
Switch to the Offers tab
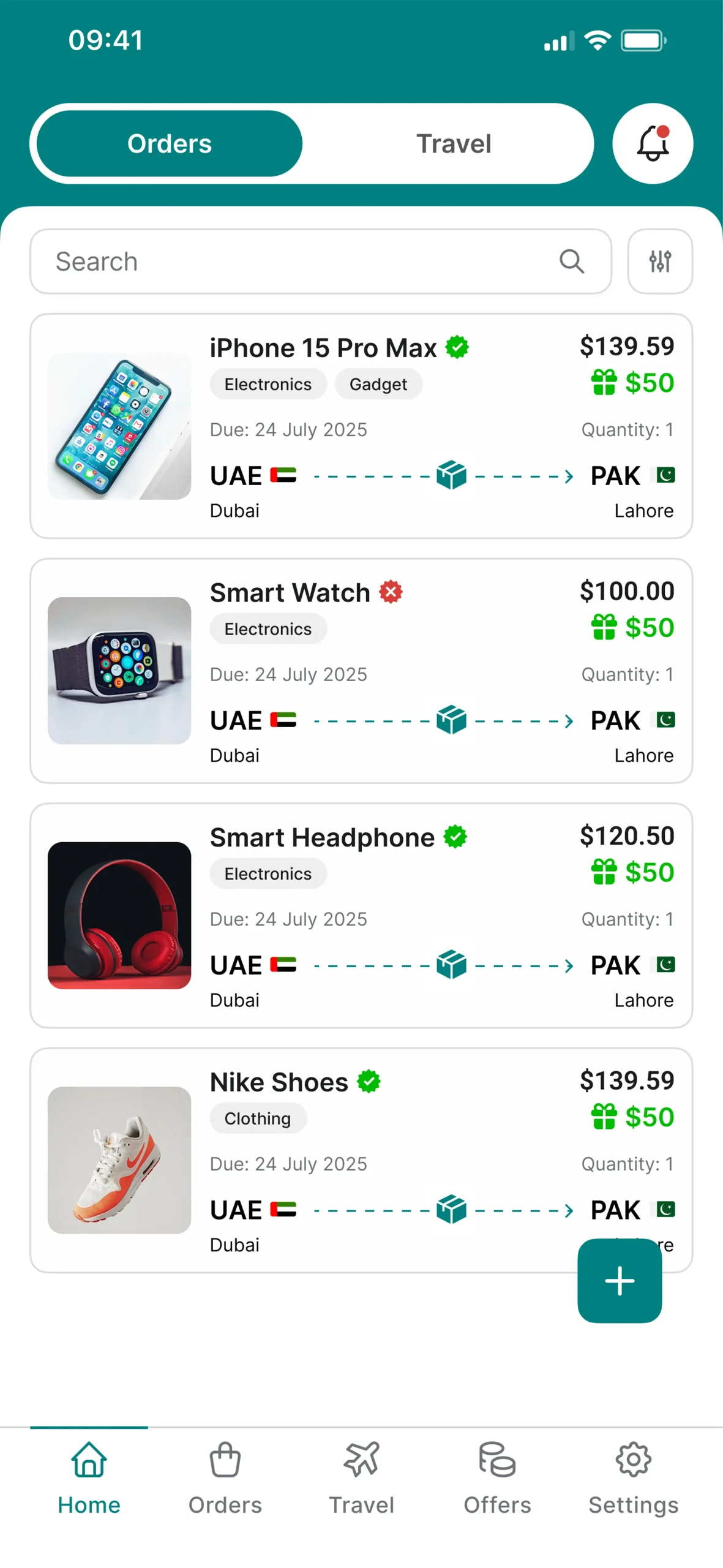pyautogui.click(x=497, y=1477)
